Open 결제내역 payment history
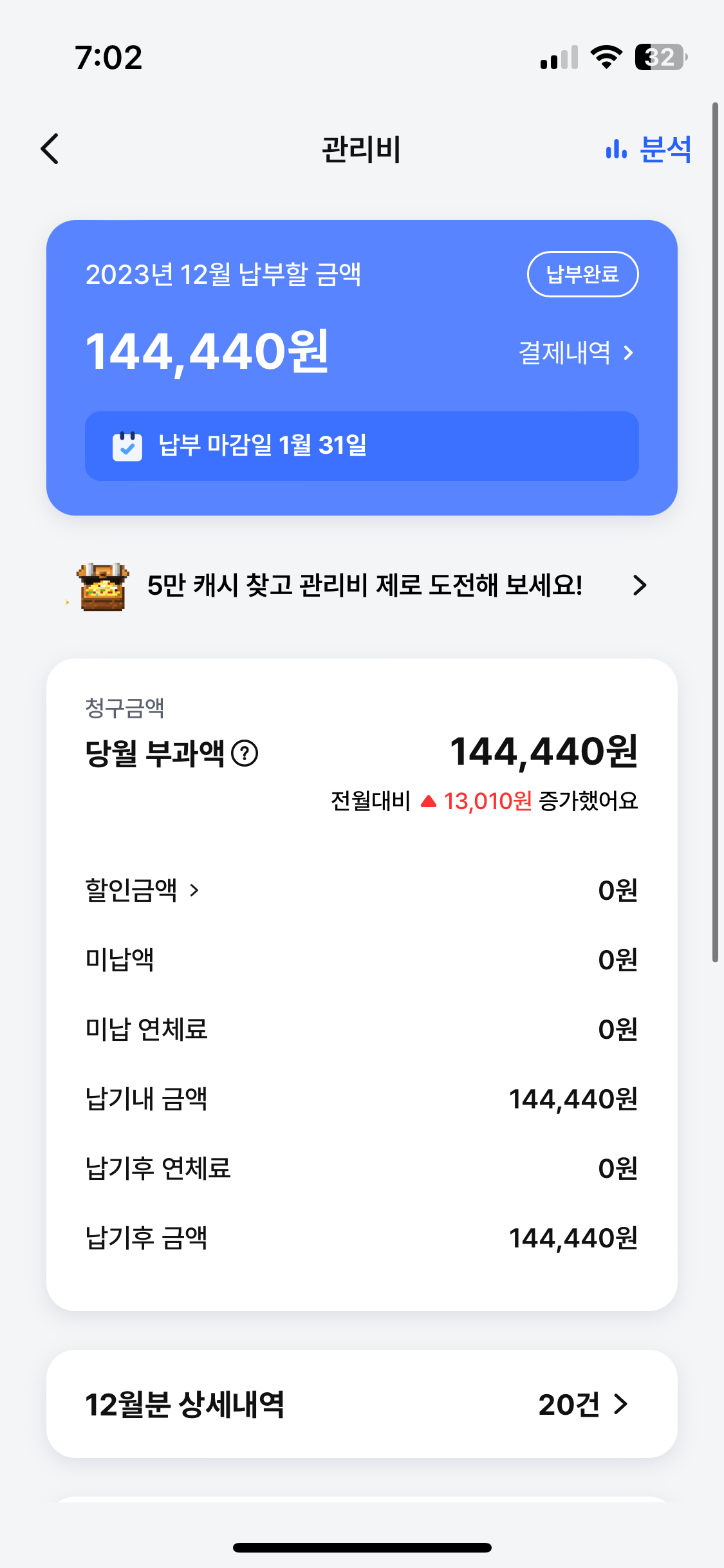The image size is (724, 1568). (576, 353)
